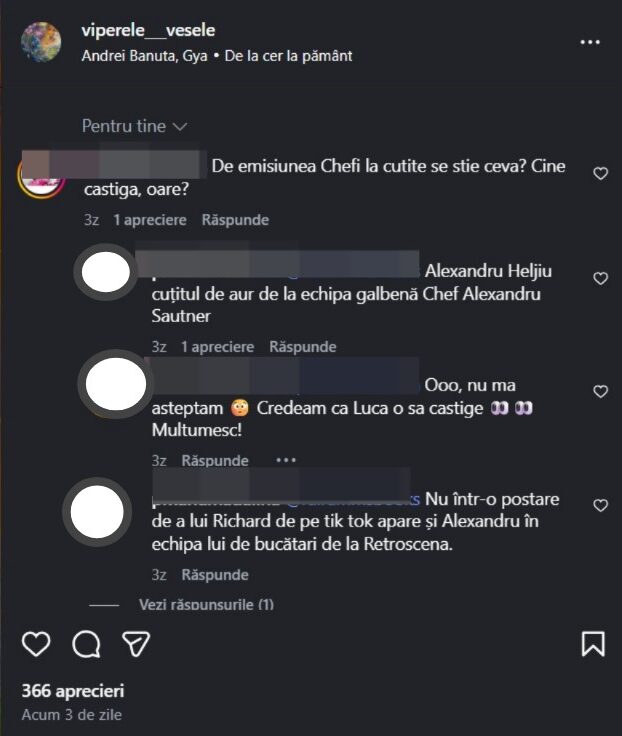Open the viperele__vesele profile picture
This screenshot has height=736, width=622.
tap(41, 42)
